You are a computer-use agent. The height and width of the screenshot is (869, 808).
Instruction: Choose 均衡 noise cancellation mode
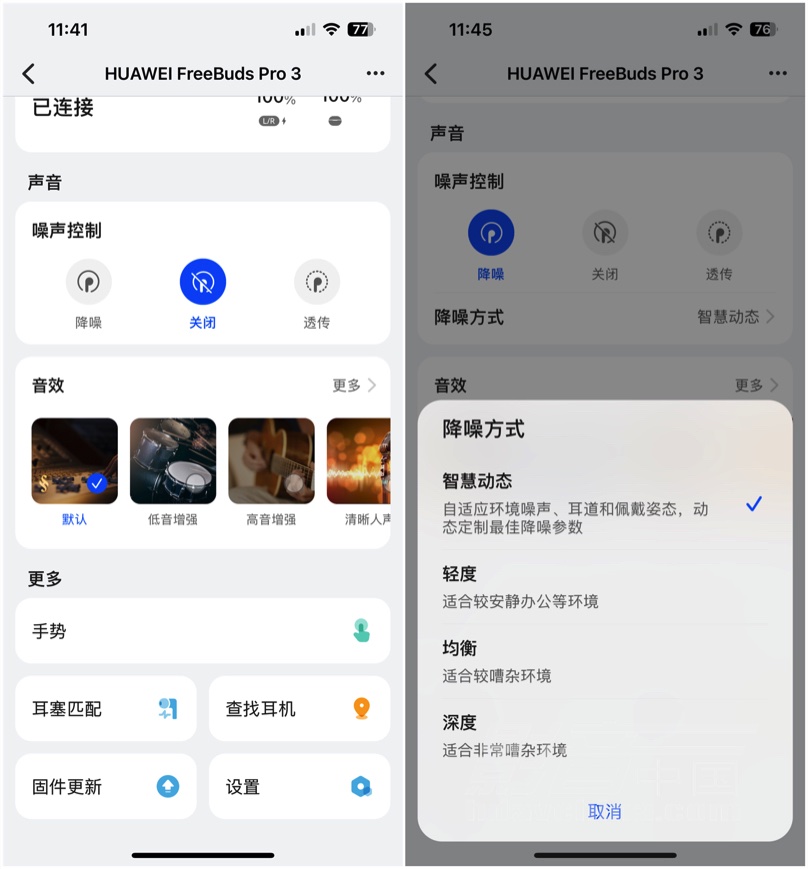(x=604, y=661)
